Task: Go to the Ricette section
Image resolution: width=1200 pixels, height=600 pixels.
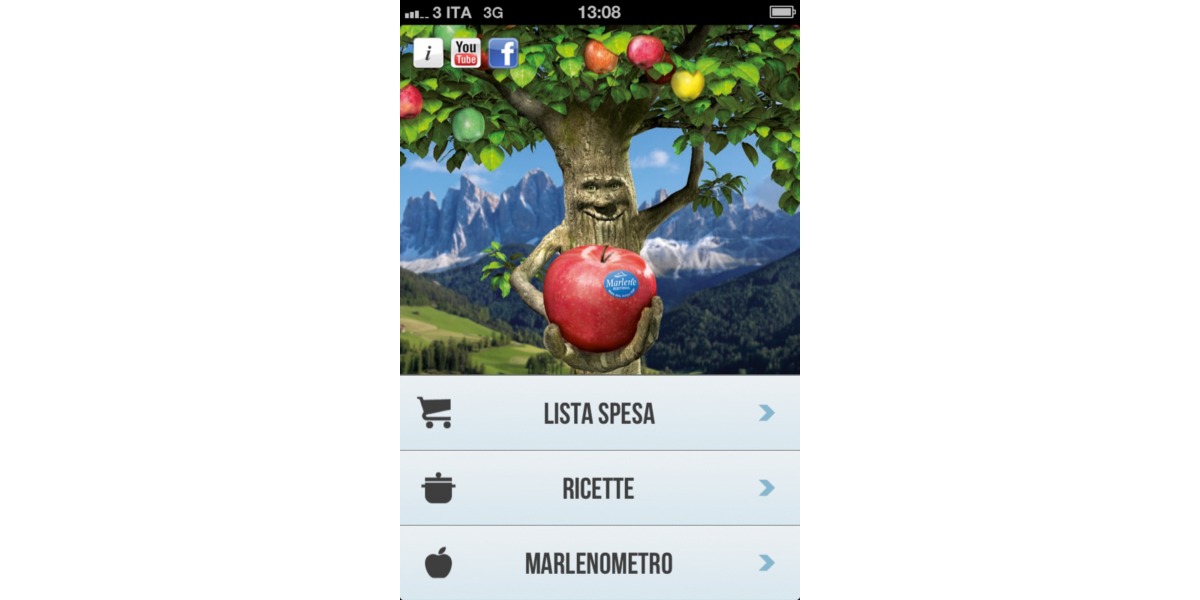Action: tap(599, 488)
